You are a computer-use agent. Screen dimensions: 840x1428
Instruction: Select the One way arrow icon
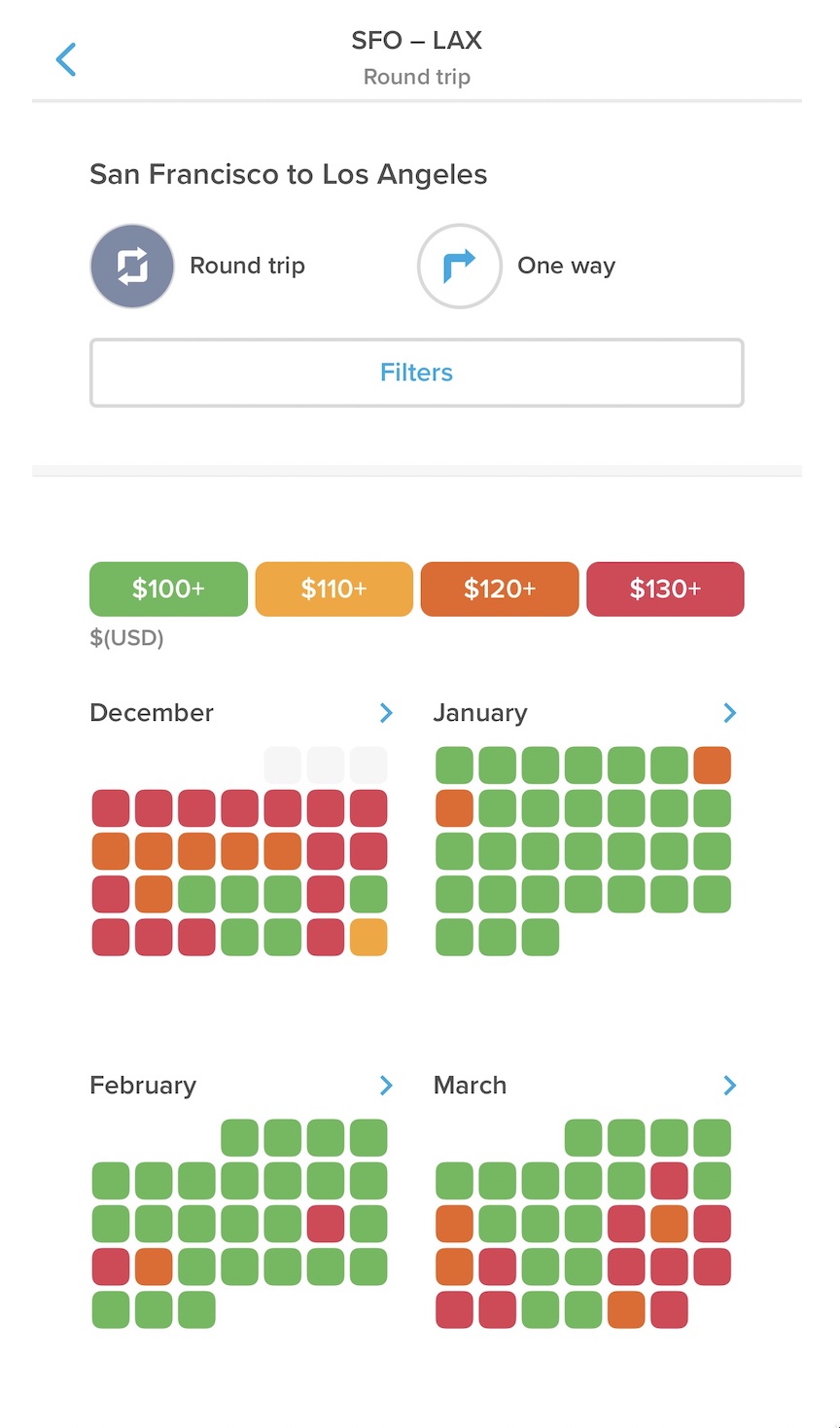(x=459, y=266)
